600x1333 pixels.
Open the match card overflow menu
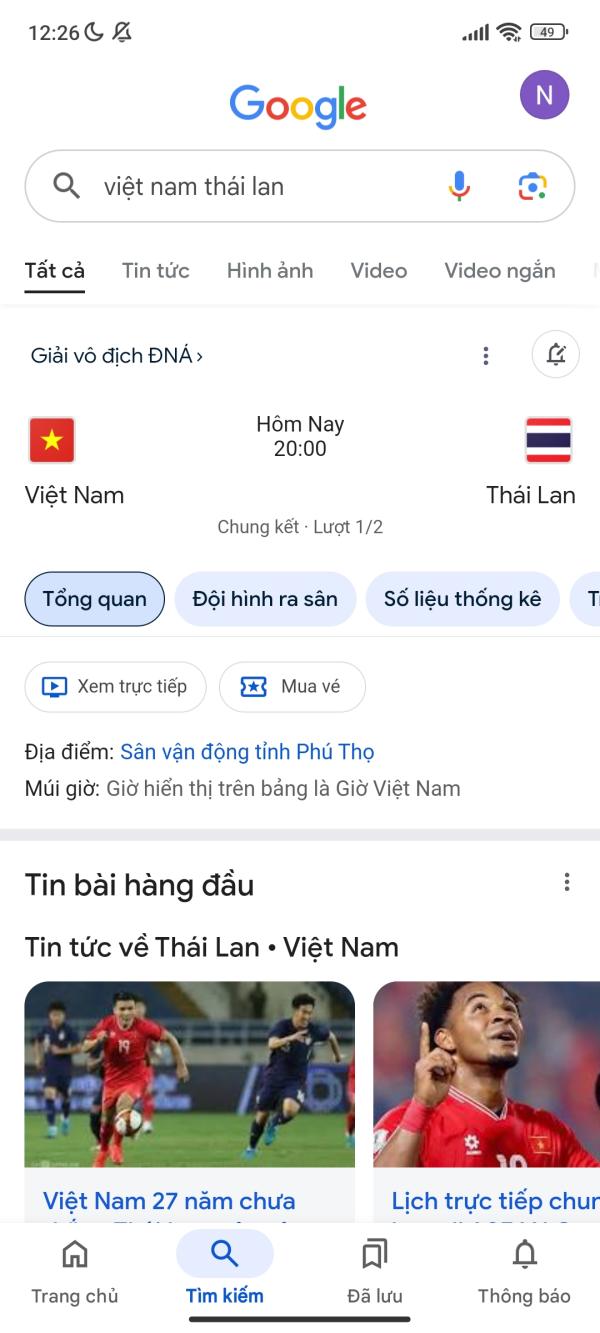point(485,355)
